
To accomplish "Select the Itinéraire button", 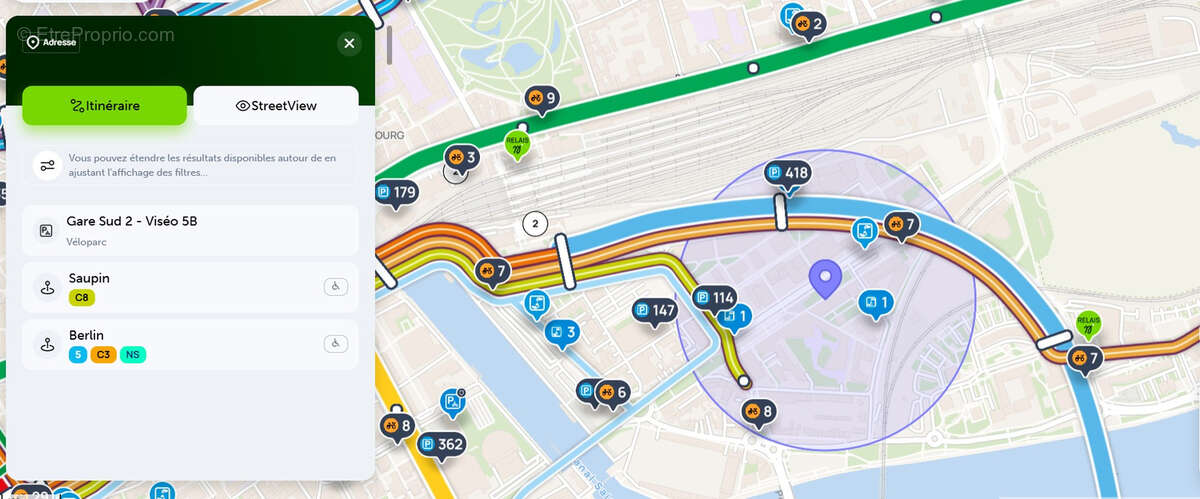I will click(105, 105).
